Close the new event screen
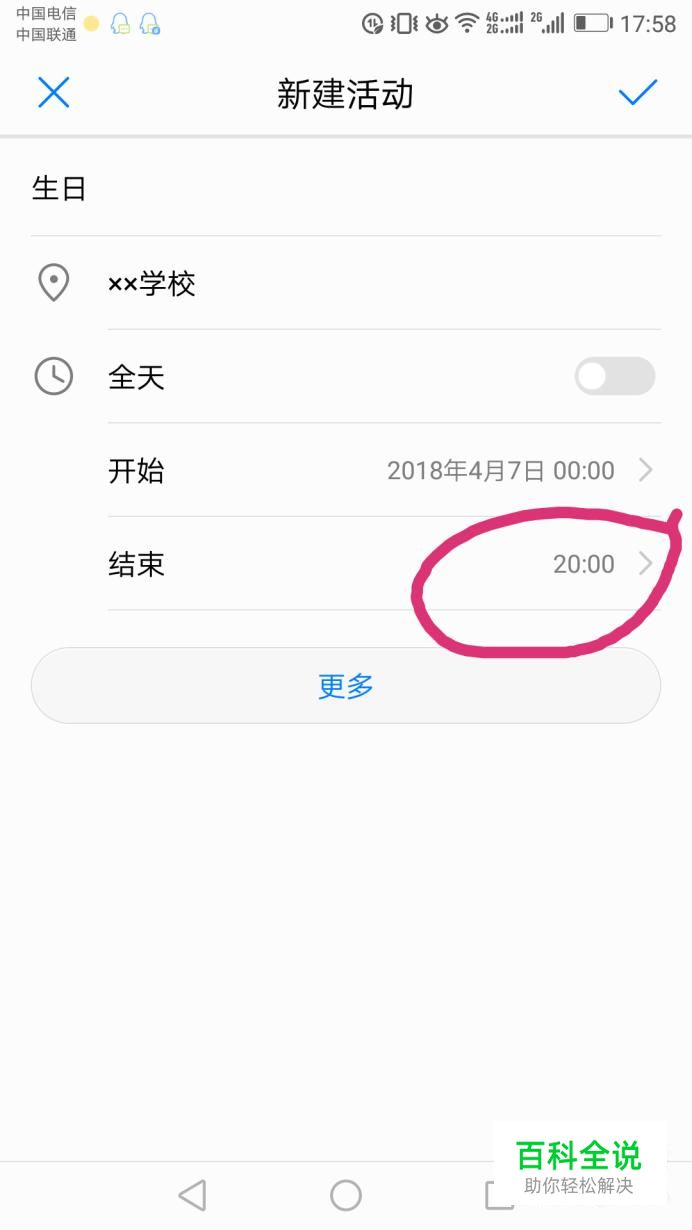Screen dimensions: 692x1230 pyautogui.click(x=53, y=93)
